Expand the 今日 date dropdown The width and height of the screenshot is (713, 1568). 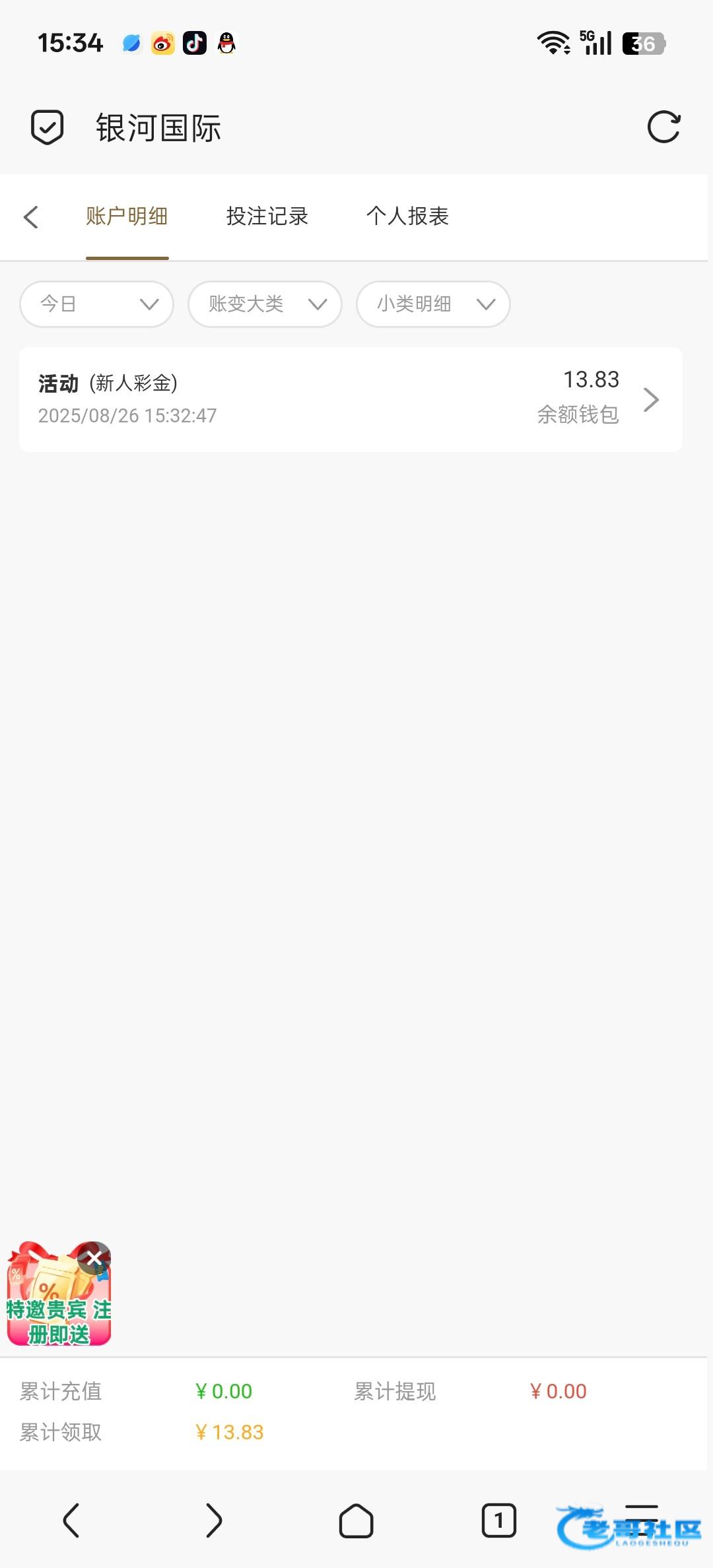coord(97,304)
